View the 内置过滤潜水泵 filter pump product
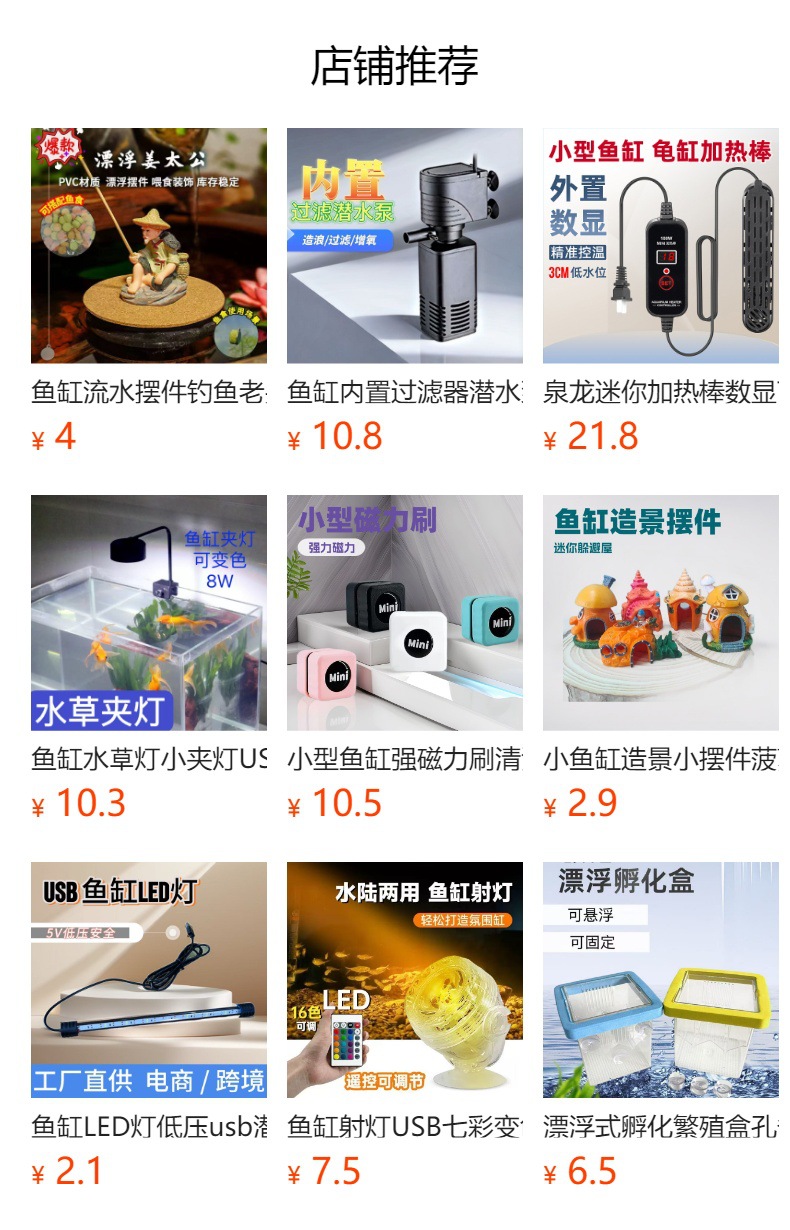The width and height of the screenshot is (790, 1230). tap(405, 246)
